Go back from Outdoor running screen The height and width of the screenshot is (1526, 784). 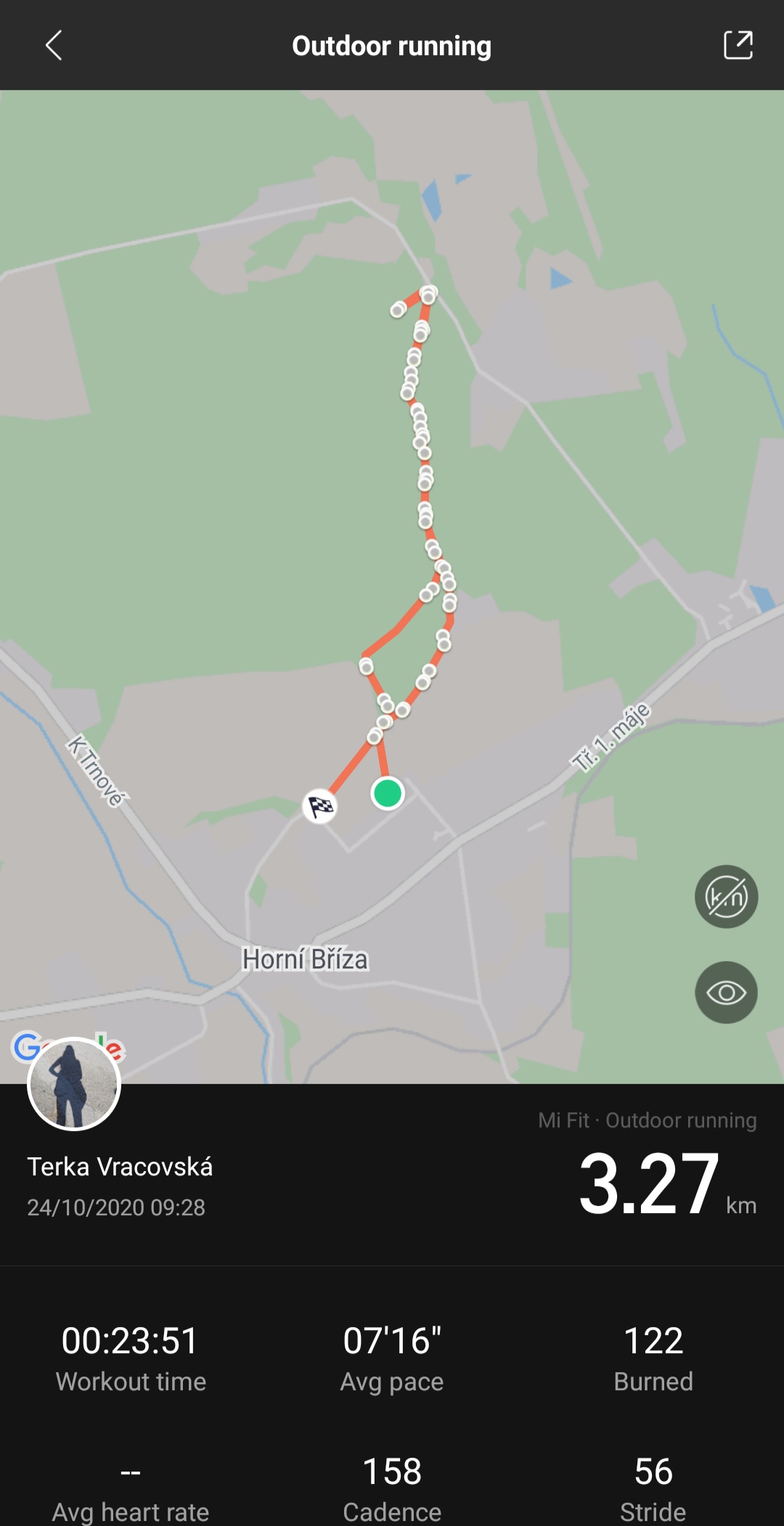[54, 46]
